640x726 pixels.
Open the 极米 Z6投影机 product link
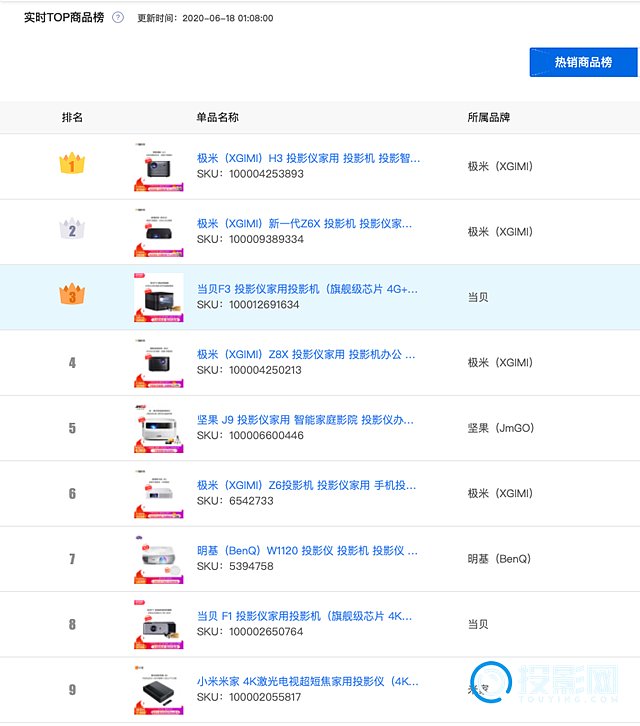[x=306, y=486]
